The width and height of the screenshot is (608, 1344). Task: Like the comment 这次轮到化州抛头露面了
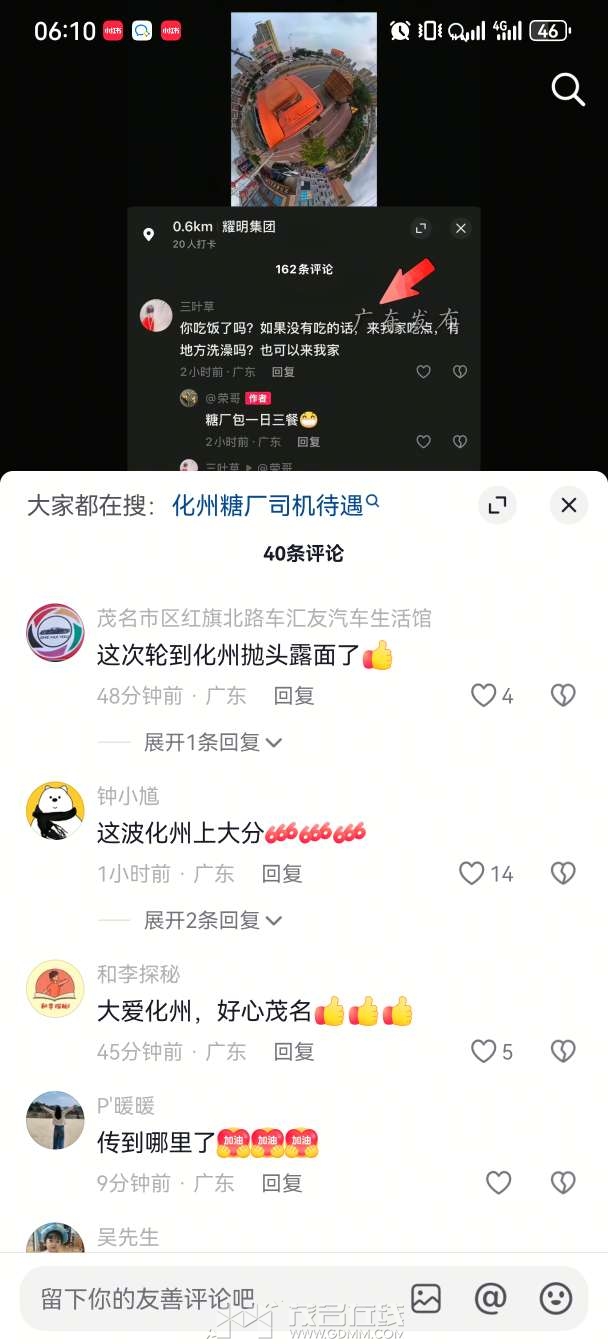coord(484,696)
